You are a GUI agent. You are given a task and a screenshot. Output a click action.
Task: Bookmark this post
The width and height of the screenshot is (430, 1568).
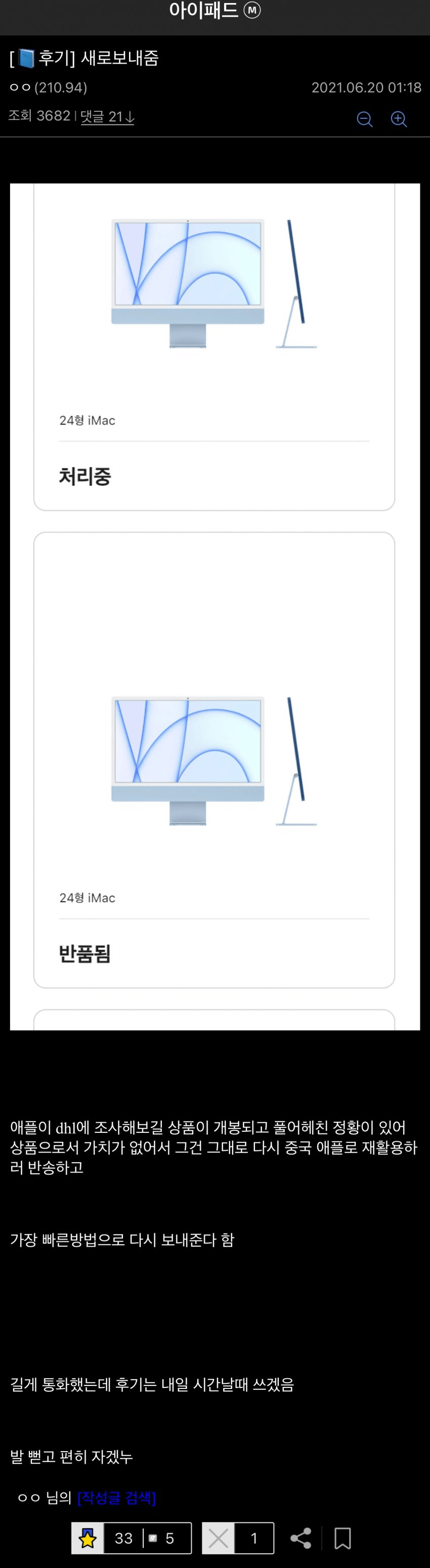coord(342,1539)
